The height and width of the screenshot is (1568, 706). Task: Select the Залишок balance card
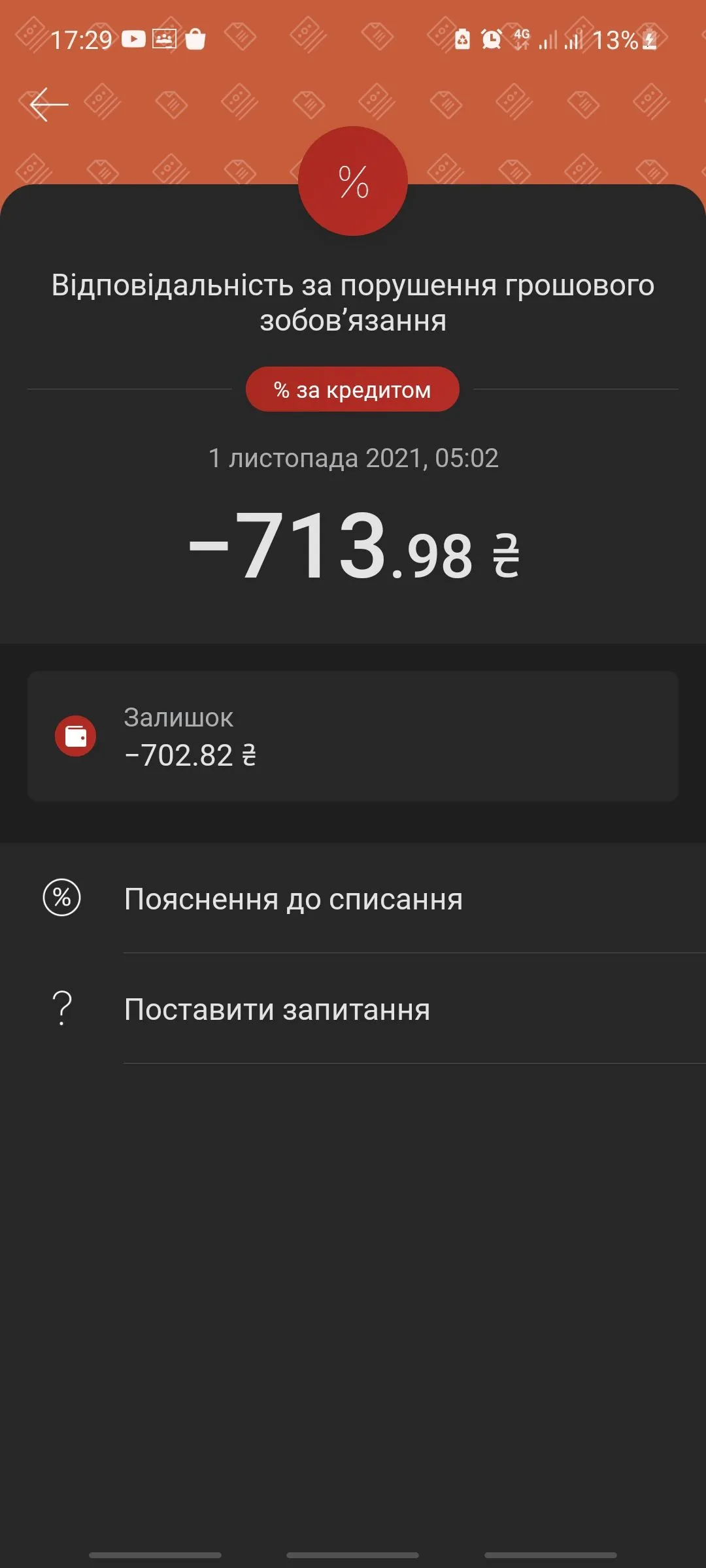(353, 735)
